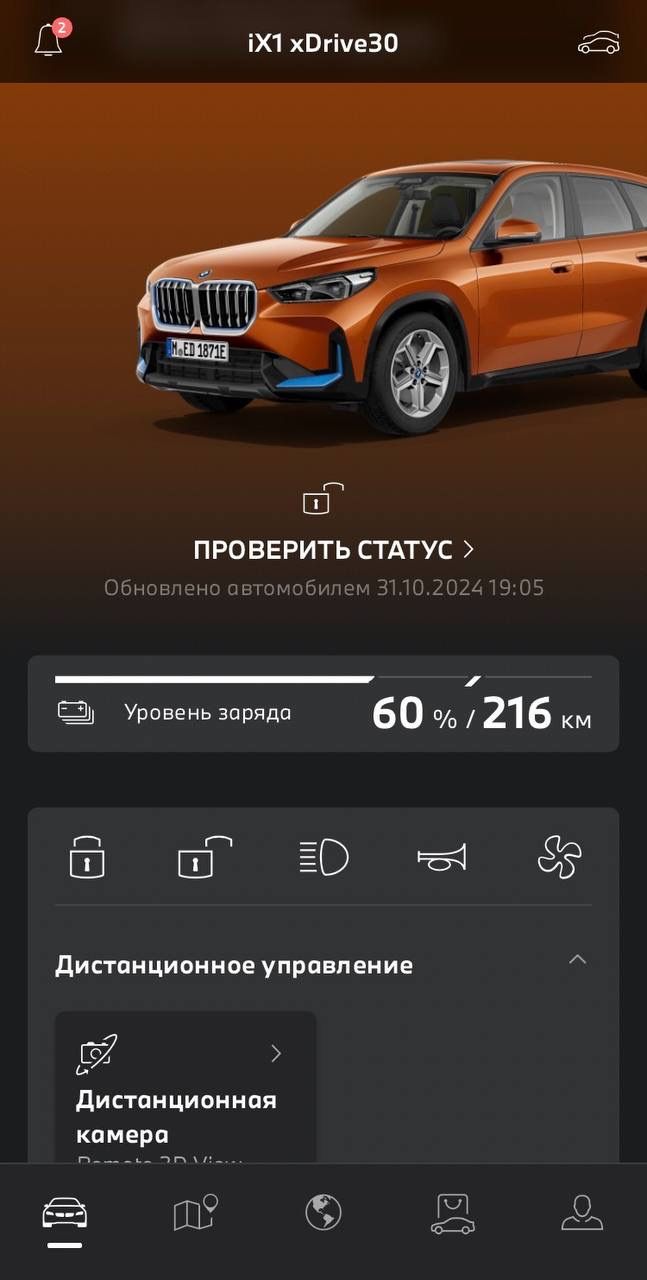The height and width of the screenshot is (1280, 647).
Task: Flash the headlights remotely
Action: pos(323,857)
